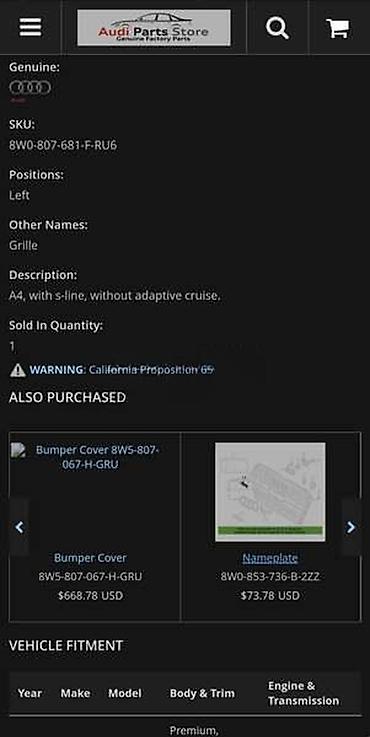Go to Audi Parts Store homepage

(x=154, y=28)
